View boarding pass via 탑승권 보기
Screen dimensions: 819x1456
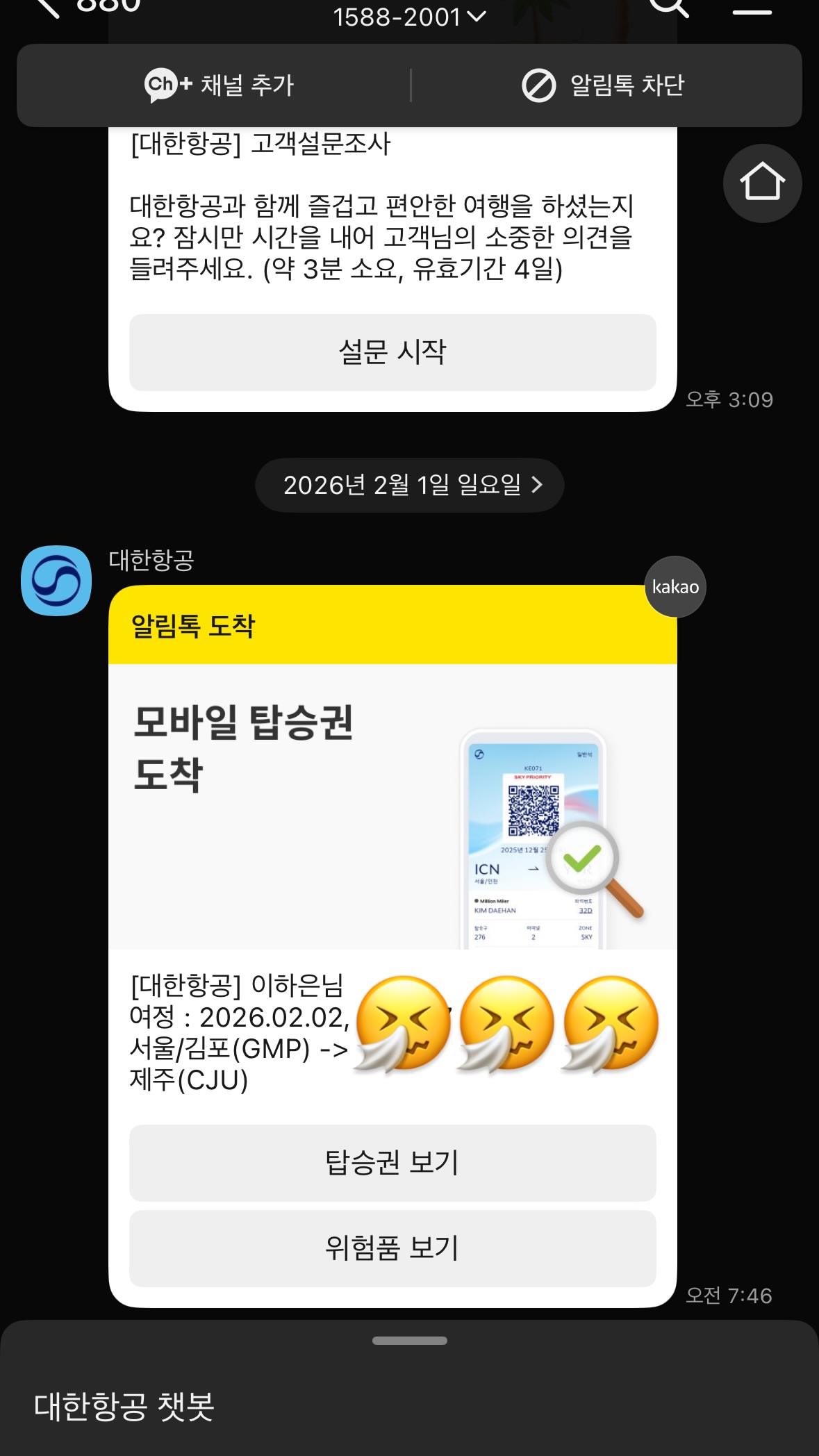click(392, 1163)
